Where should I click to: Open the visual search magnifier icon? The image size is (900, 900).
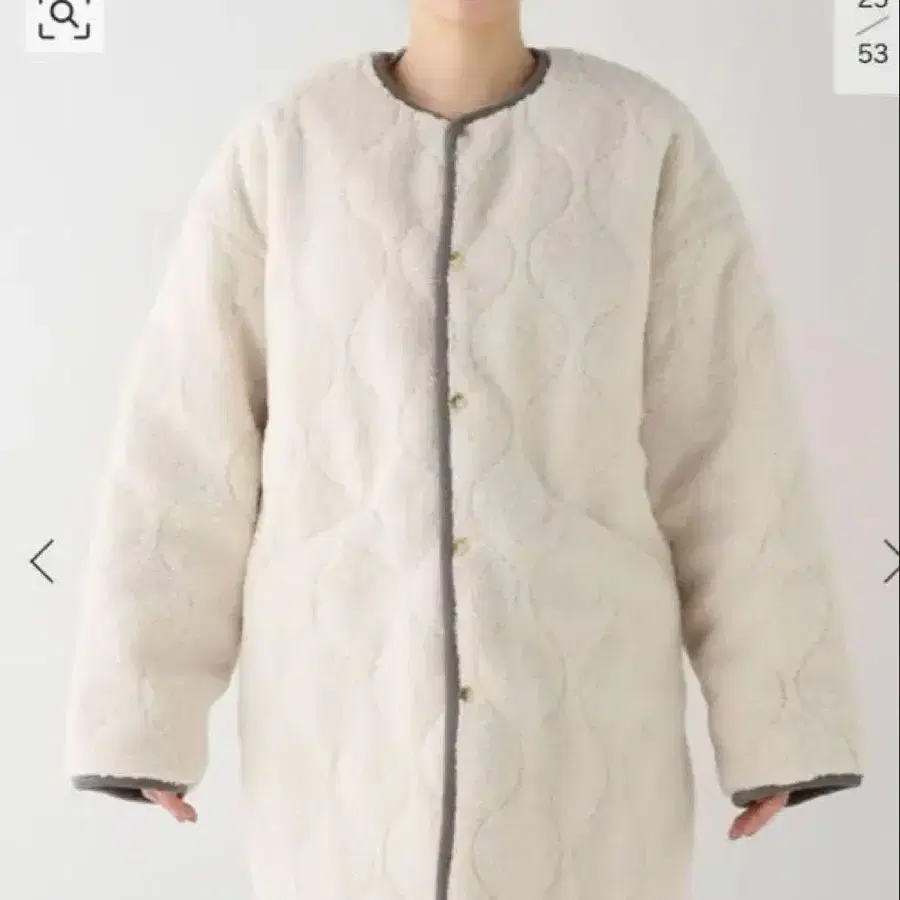[x=64, y=21]
